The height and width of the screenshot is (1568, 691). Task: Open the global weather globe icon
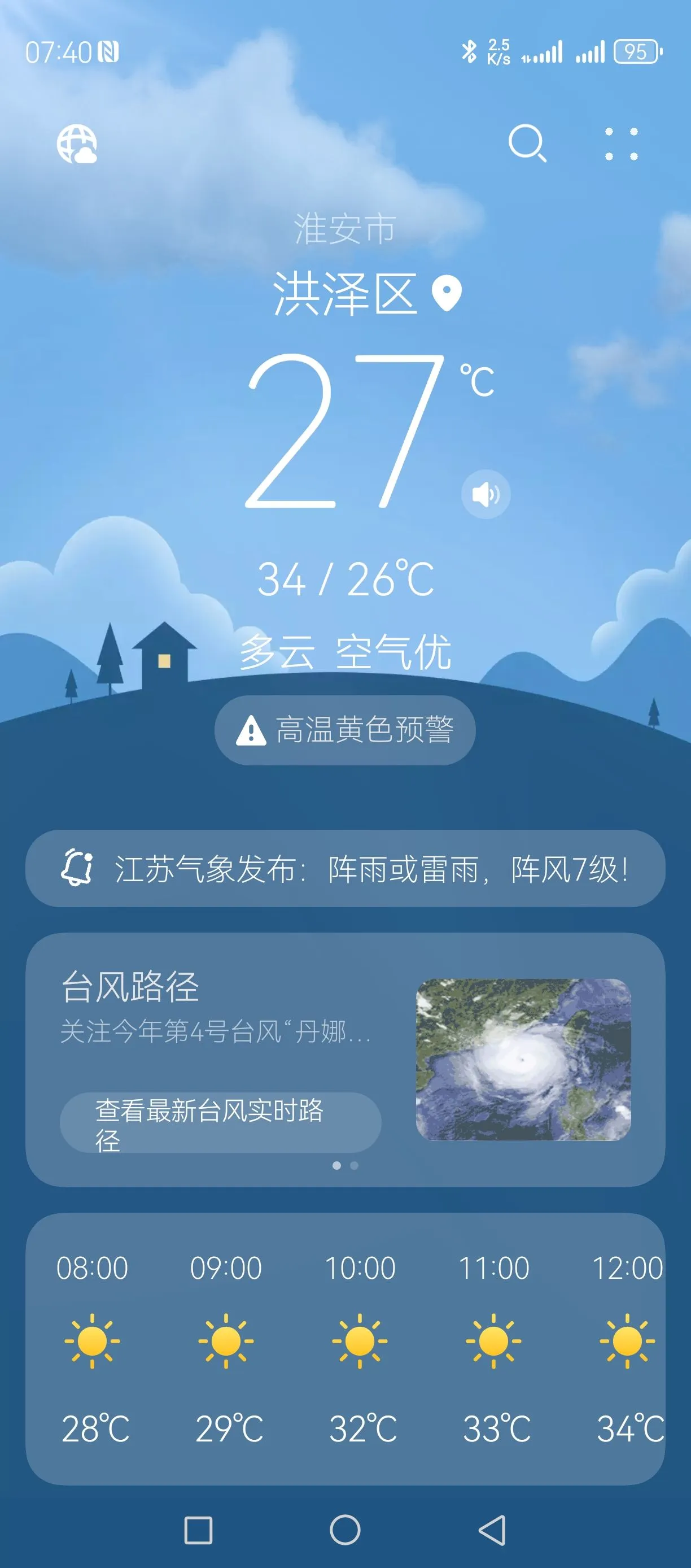(x=77, y=143)
